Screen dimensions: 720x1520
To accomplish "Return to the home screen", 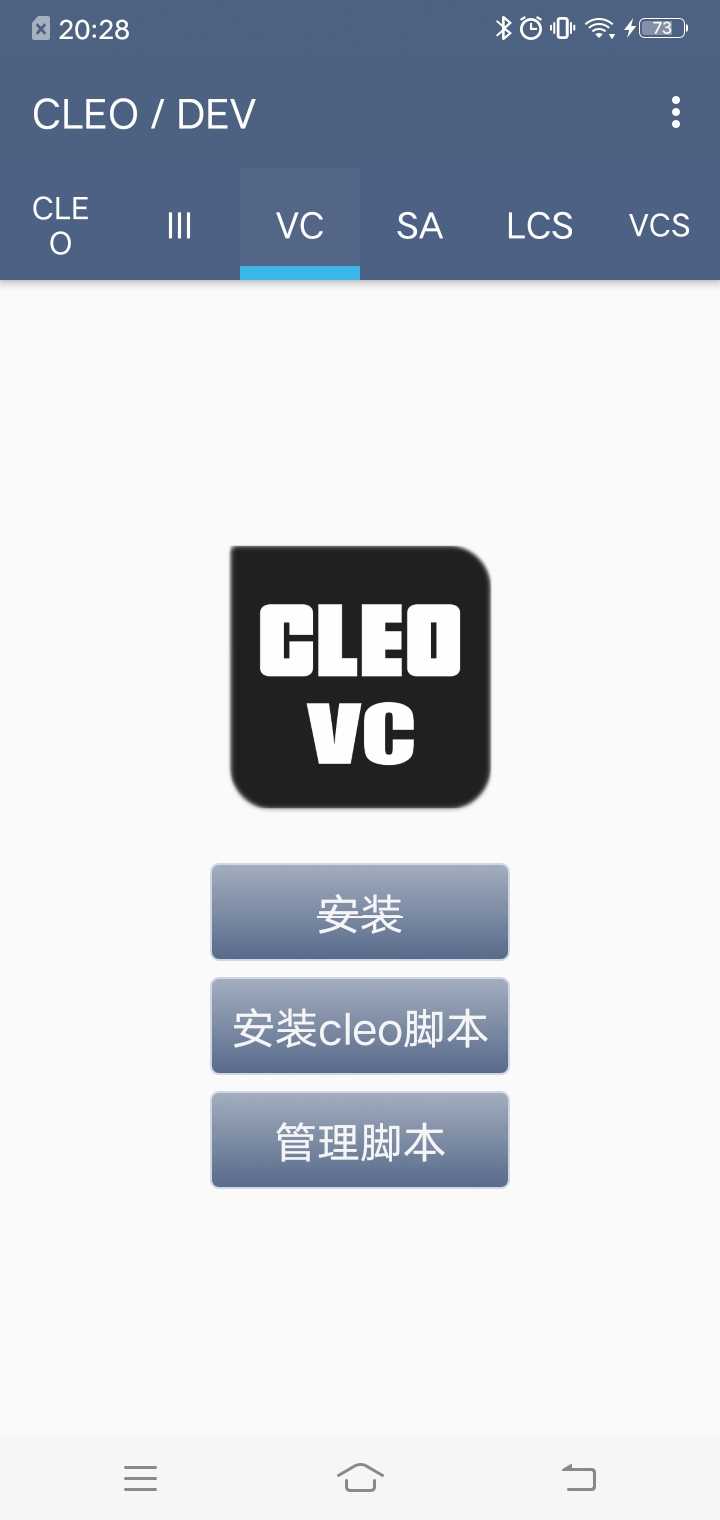I will pos(360,1477).
